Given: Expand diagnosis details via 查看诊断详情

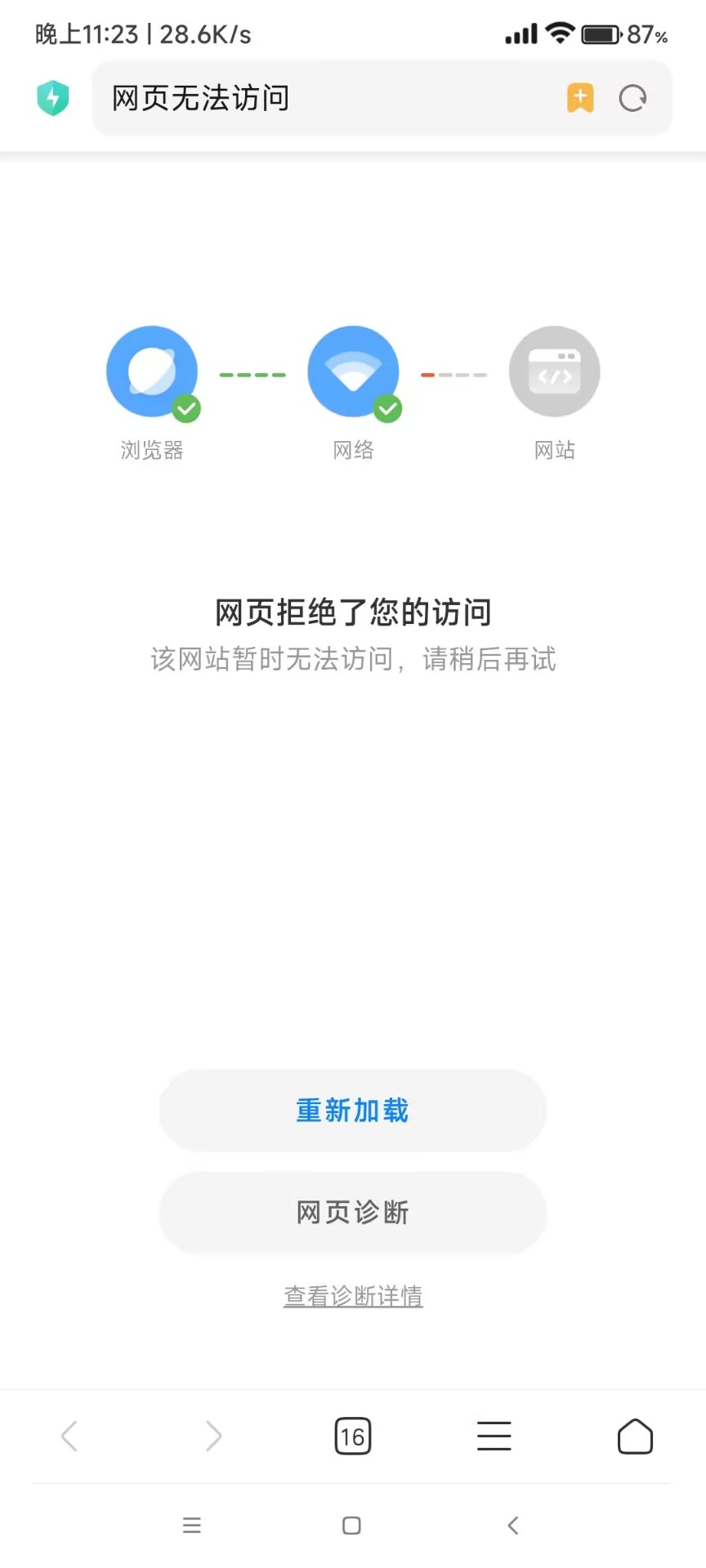Looking at the screenshot, I should pos(352,1295).
